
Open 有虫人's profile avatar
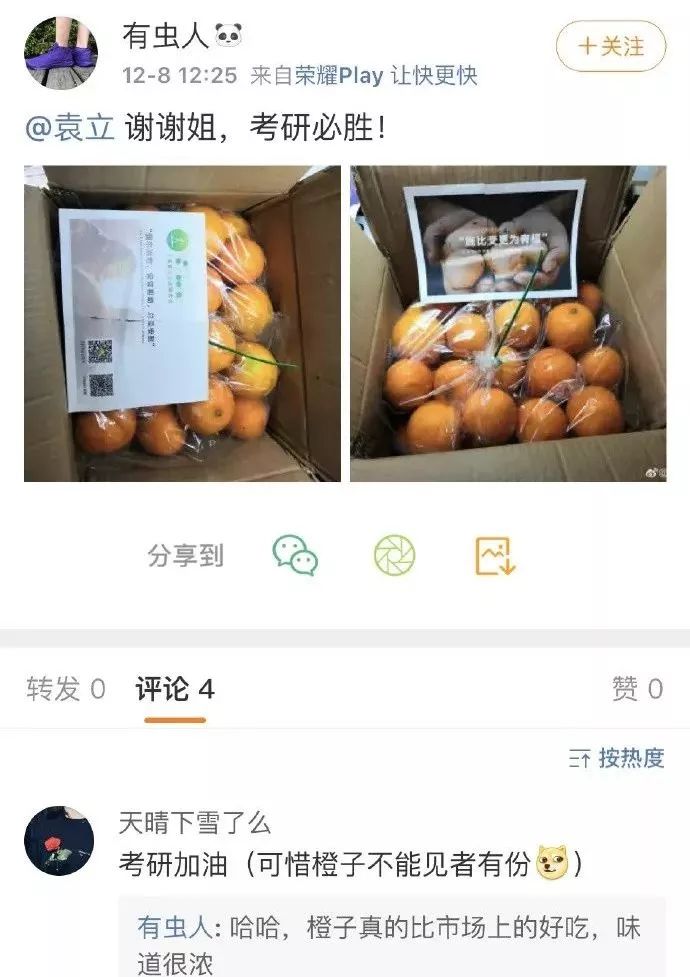tap(60, 52)
